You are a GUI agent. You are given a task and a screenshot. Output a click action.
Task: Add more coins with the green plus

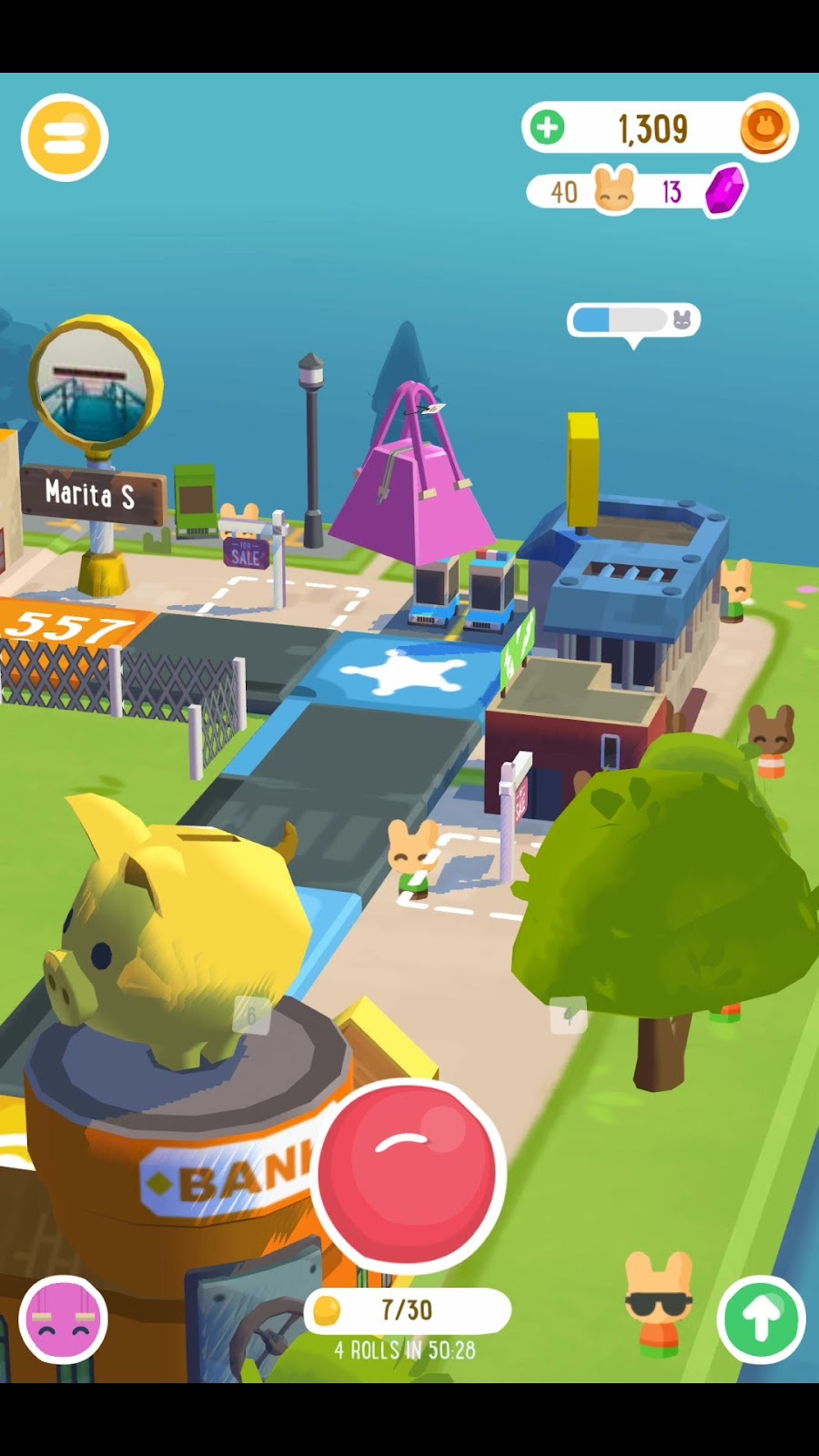click(548, 127)
